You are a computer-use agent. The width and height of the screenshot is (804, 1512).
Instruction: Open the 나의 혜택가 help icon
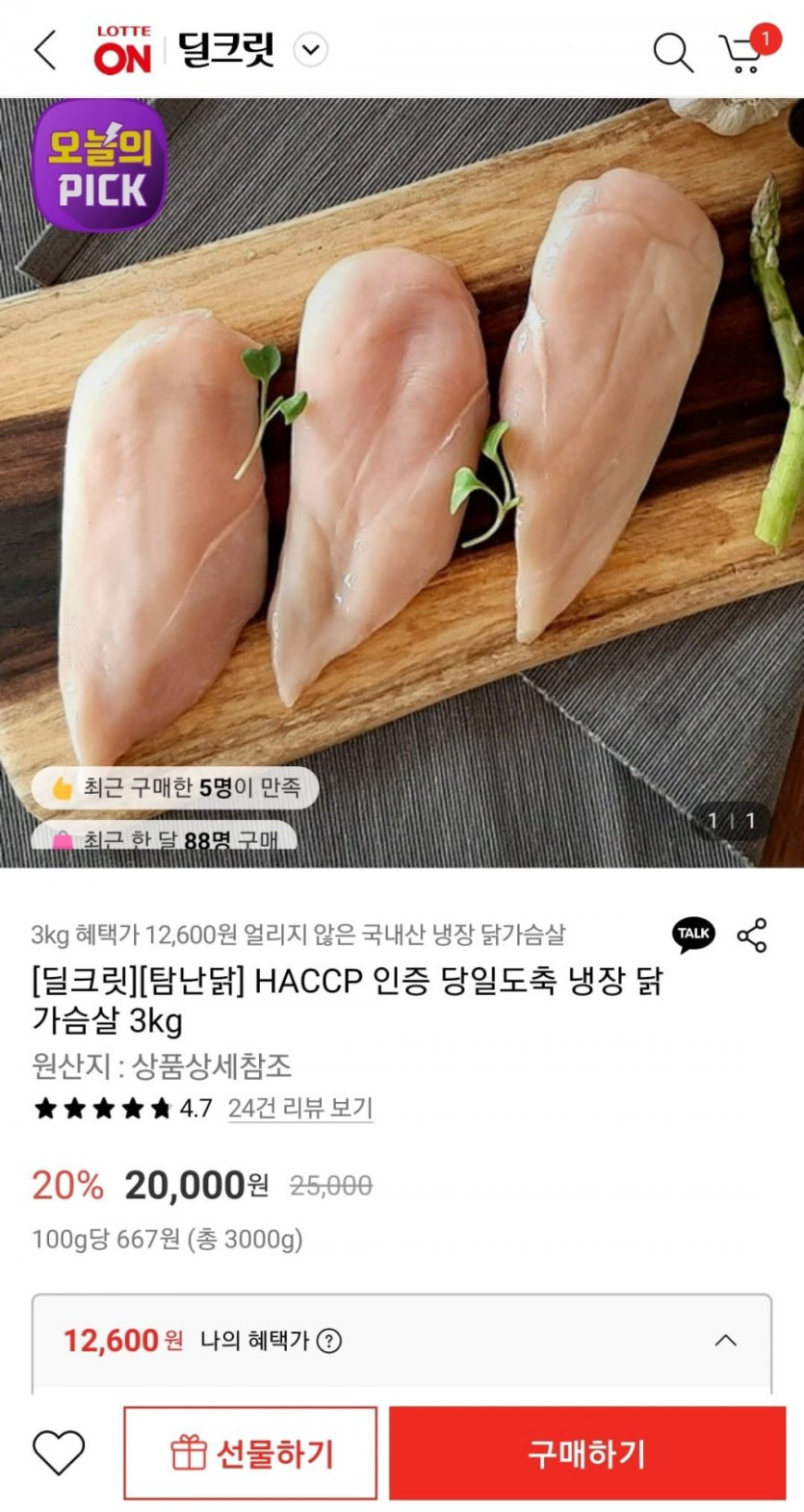point(329,1341)
